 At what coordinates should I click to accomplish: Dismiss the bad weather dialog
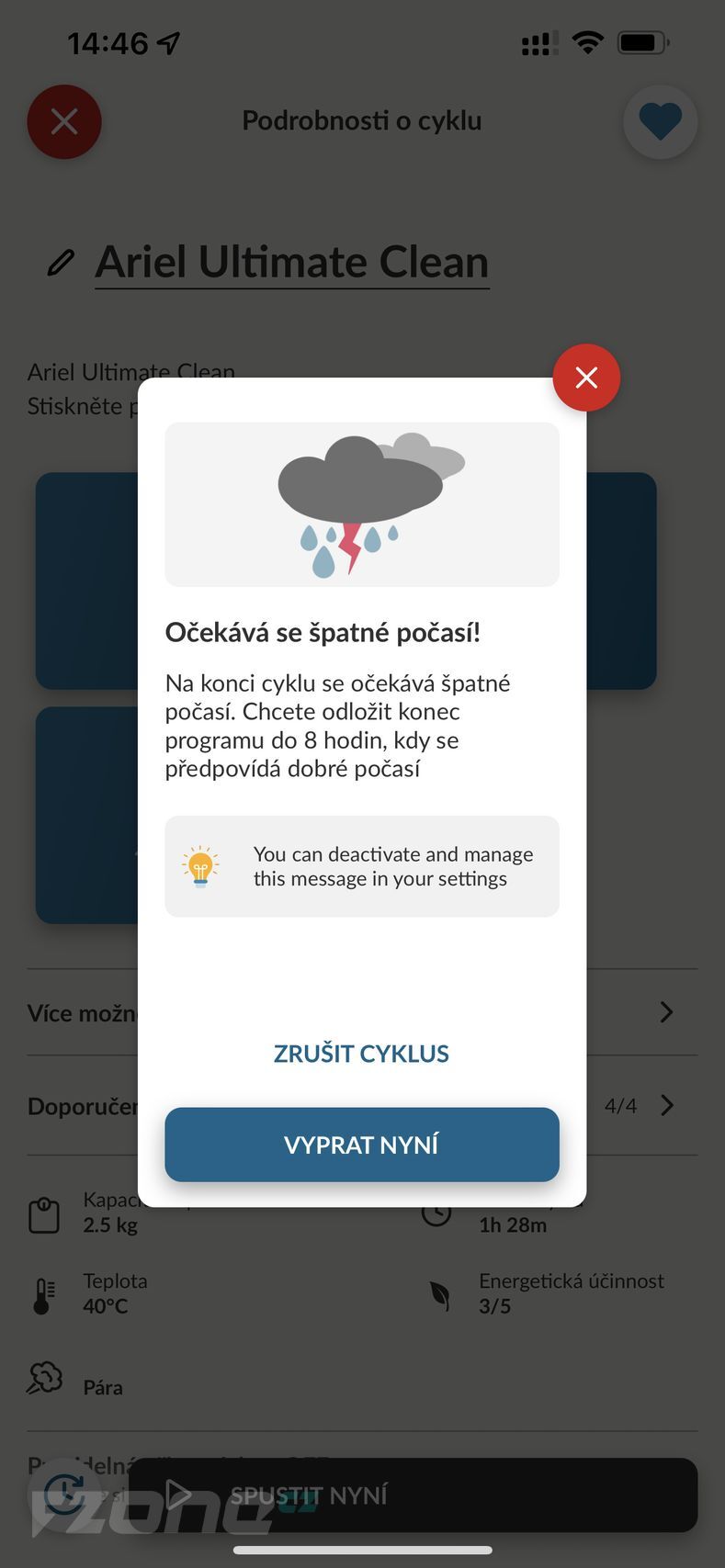tap(586, 378)
